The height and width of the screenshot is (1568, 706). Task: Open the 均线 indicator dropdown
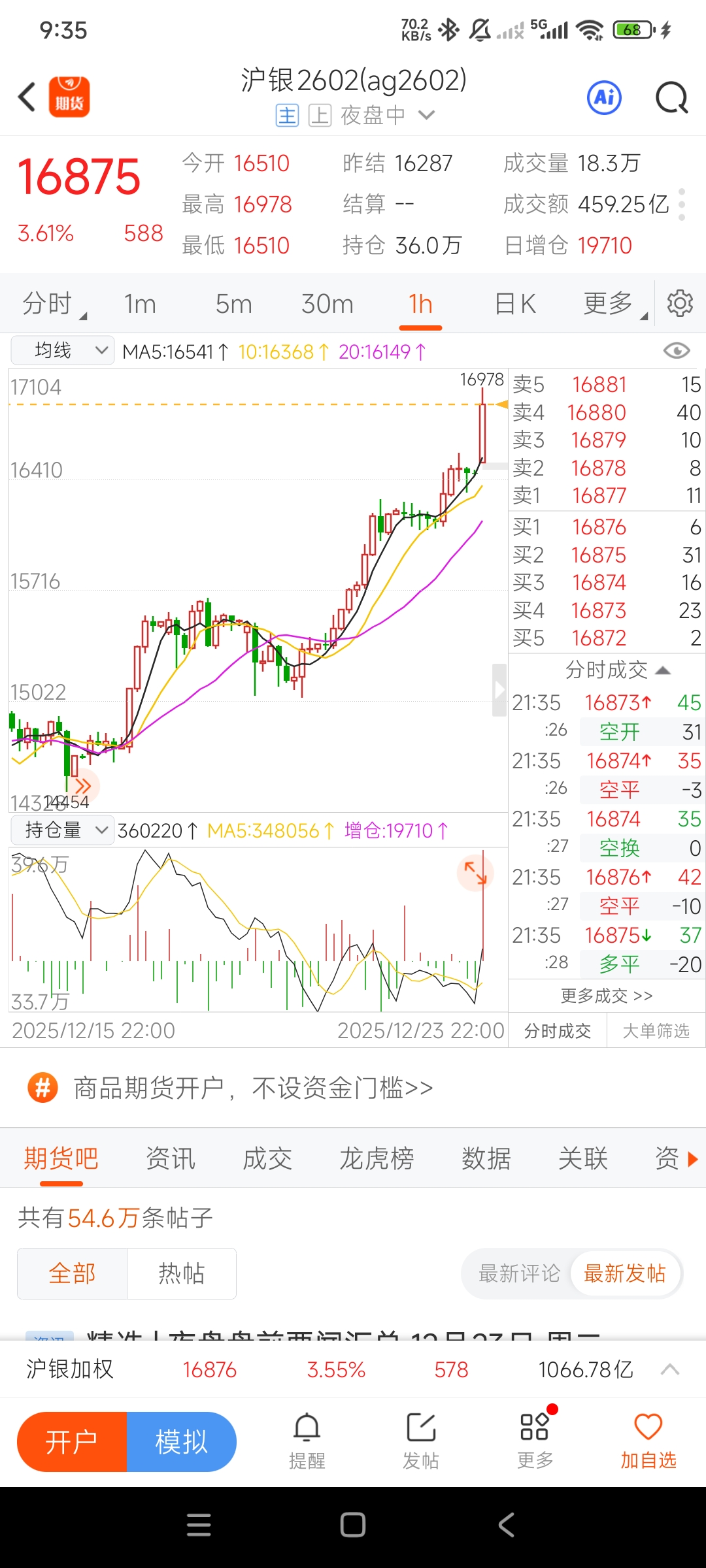63,351
